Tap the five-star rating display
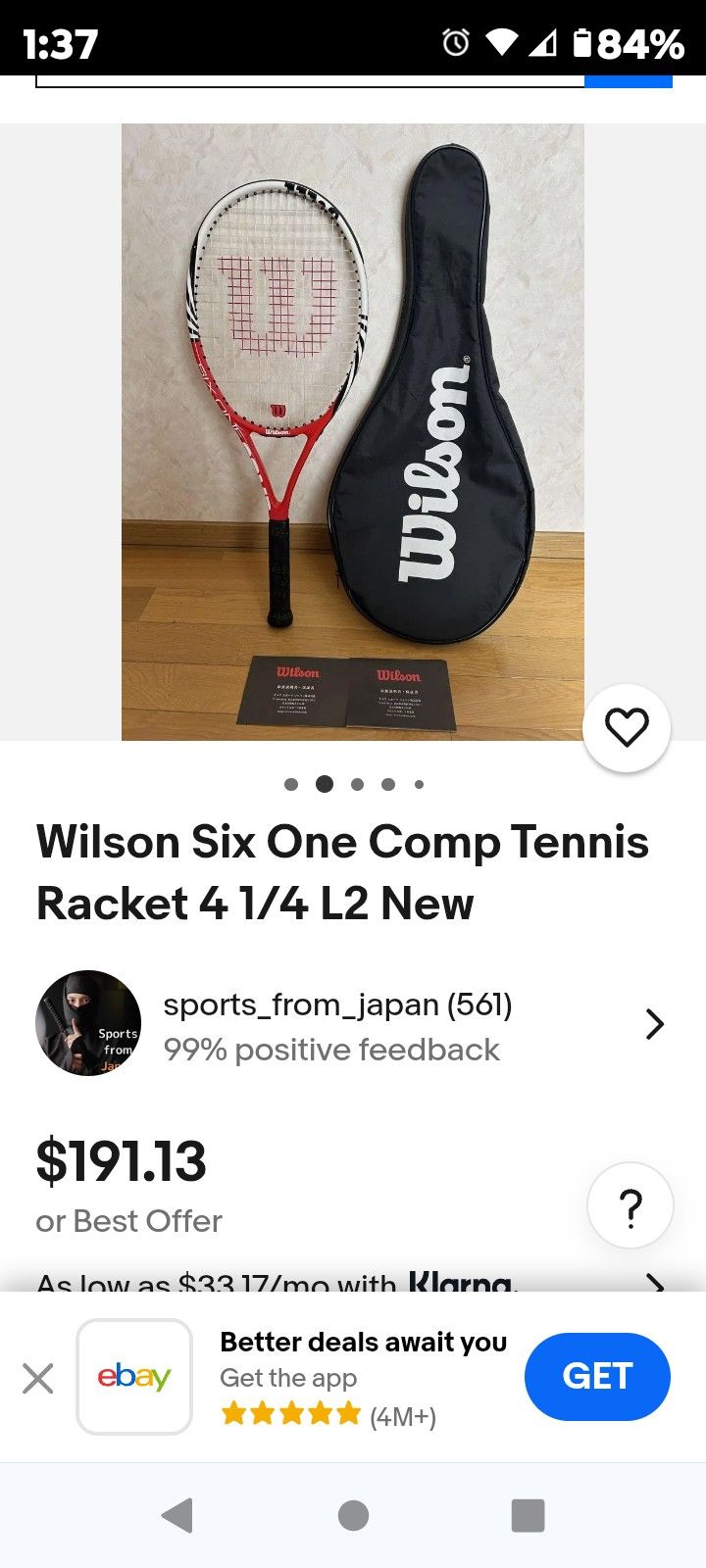Viewport: 706px width, 1568px height. 291,1414
